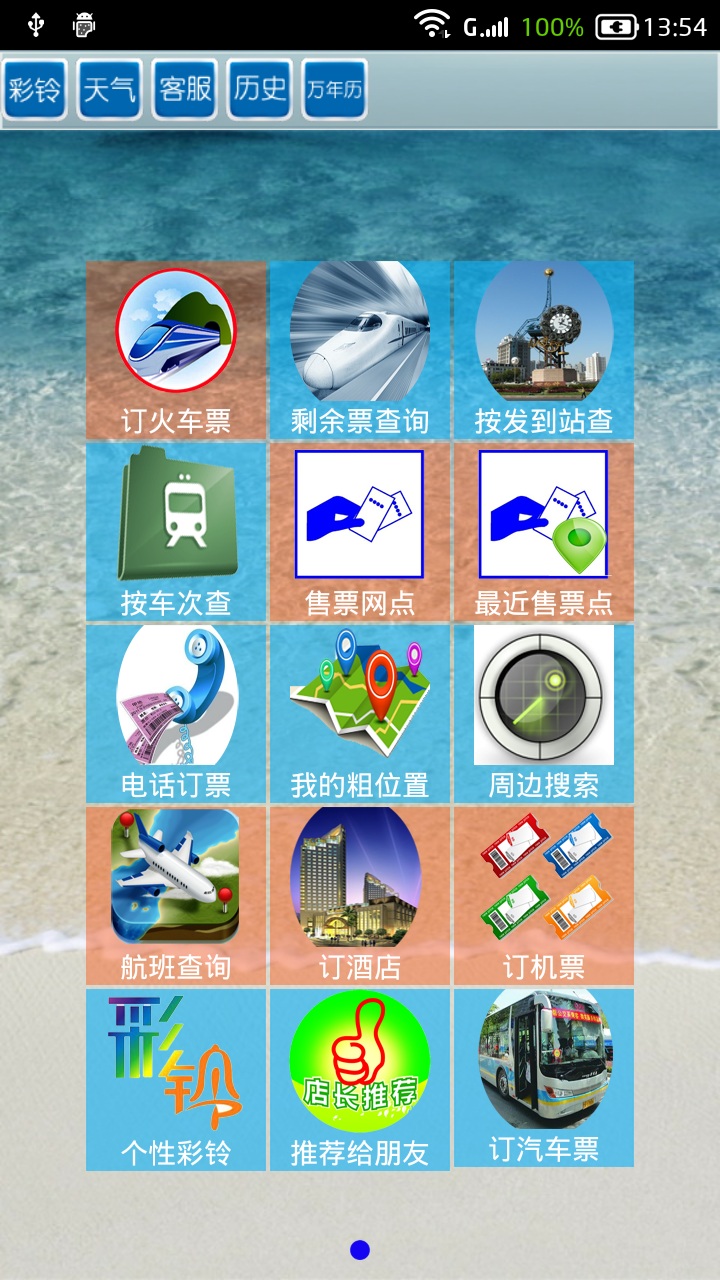
Task: Check the weather via 天气
Action: [109, 88]
